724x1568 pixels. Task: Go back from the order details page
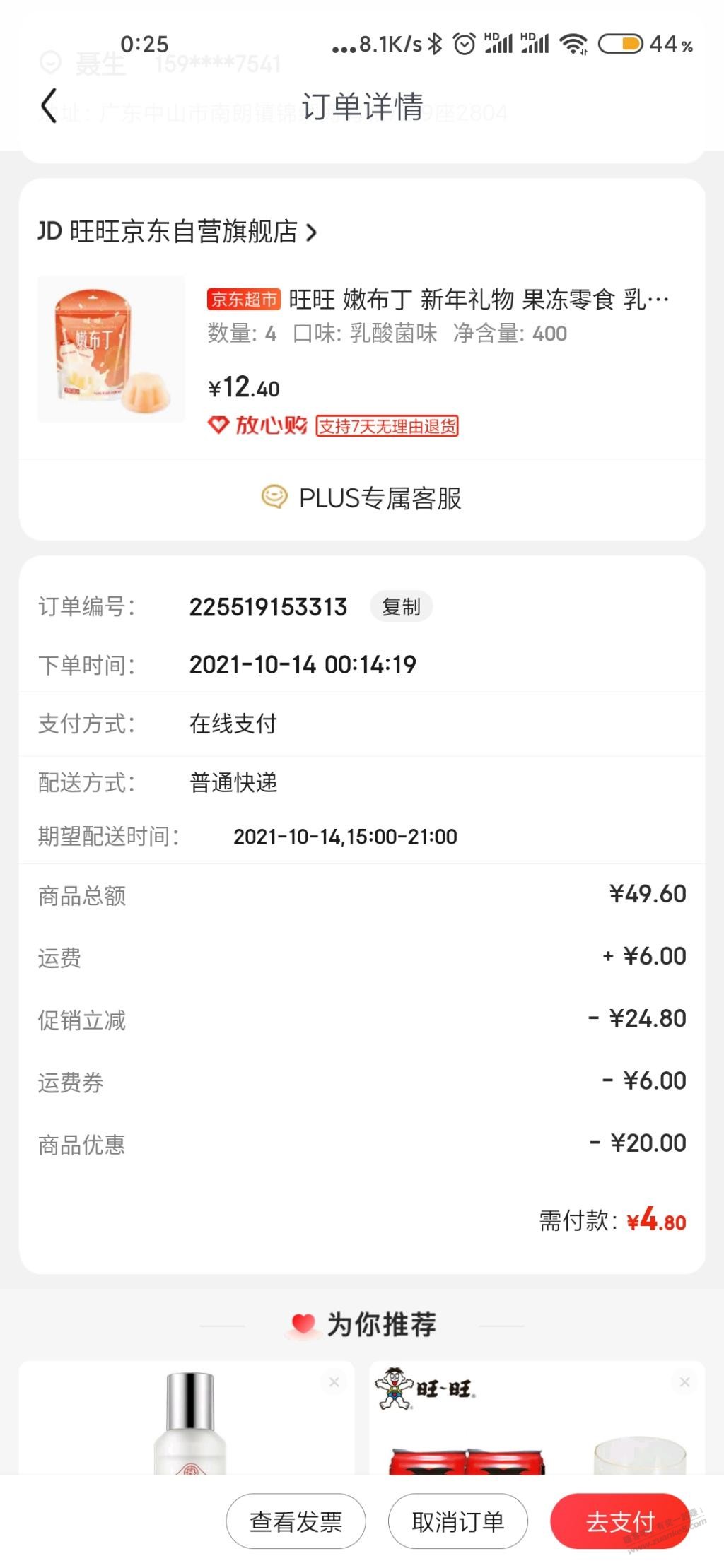(48, 106)
